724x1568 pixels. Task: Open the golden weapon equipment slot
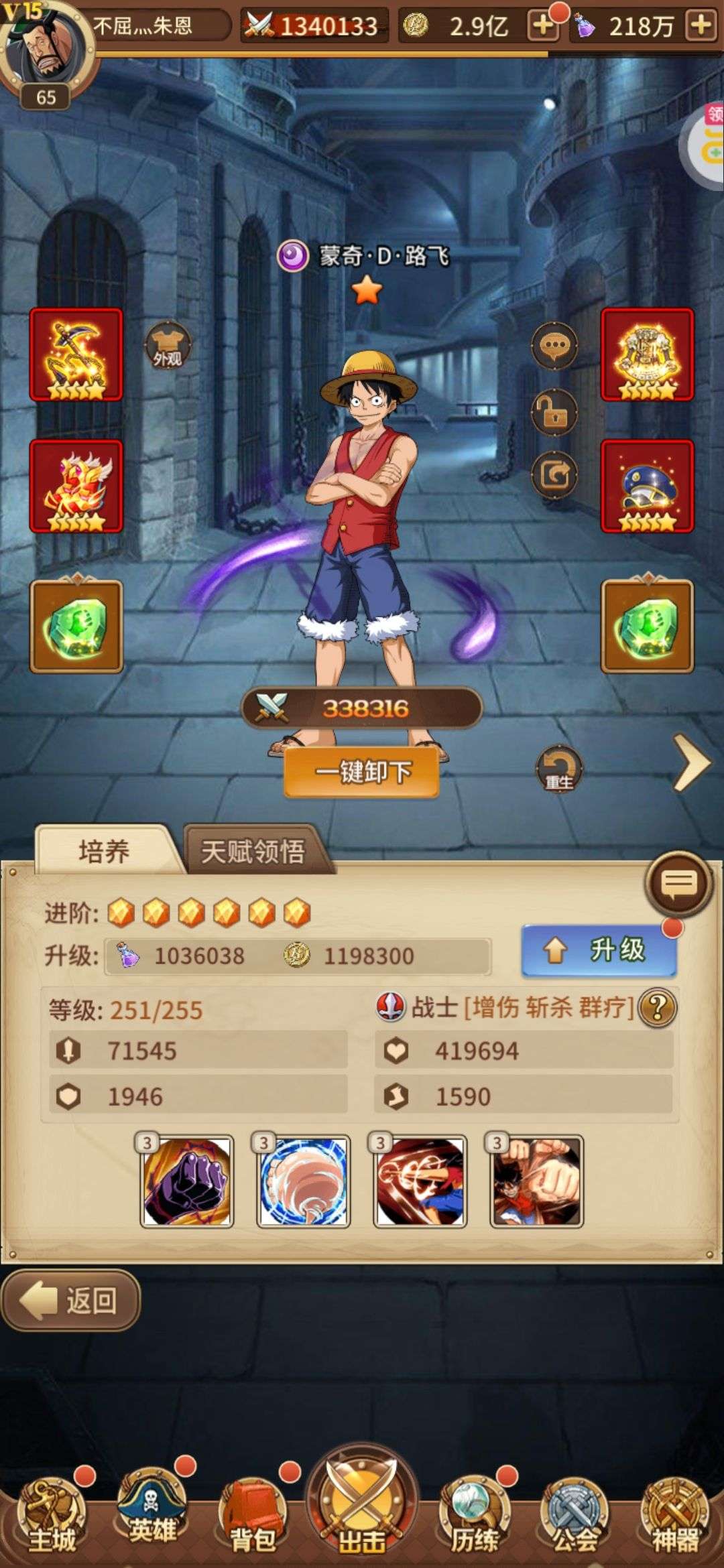click(76, 355)
